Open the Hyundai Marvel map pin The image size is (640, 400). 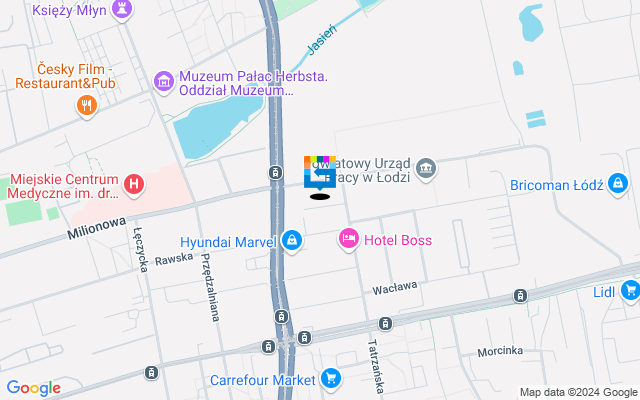(291, 241)
